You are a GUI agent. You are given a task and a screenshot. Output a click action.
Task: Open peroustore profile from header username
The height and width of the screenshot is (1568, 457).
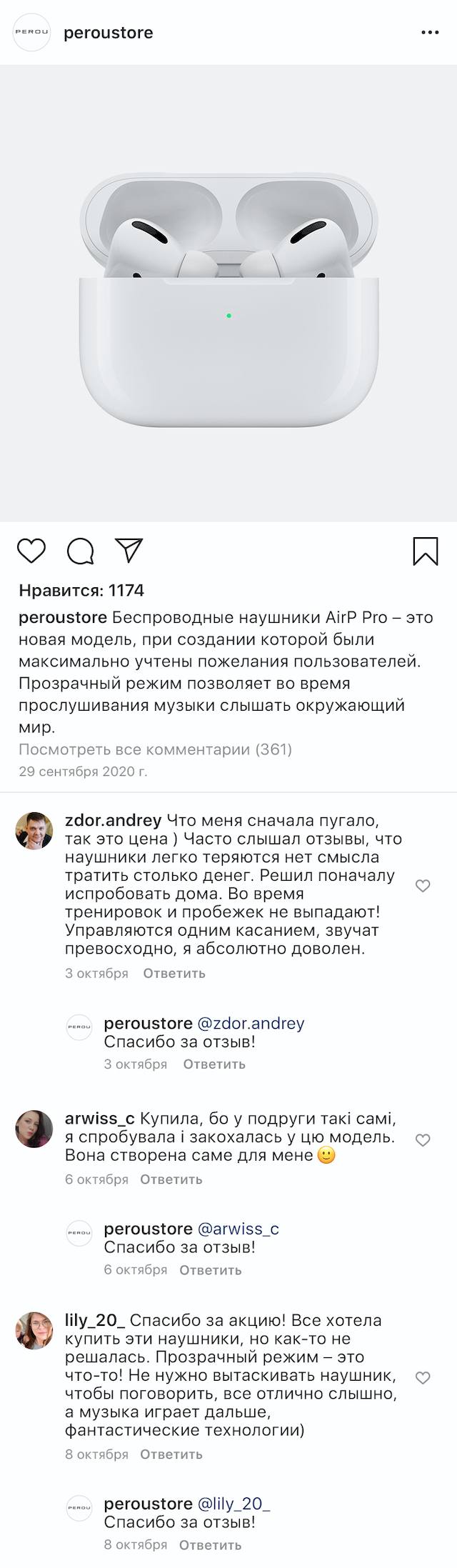109,33
